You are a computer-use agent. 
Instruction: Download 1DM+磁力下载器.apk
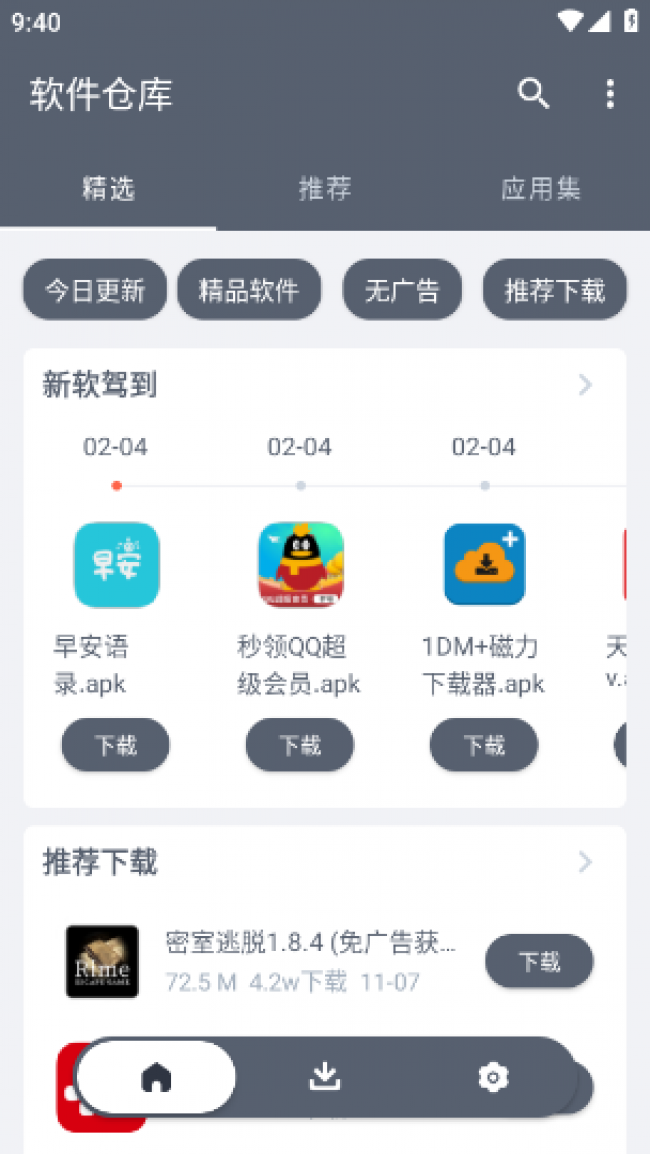click(484, 745)
